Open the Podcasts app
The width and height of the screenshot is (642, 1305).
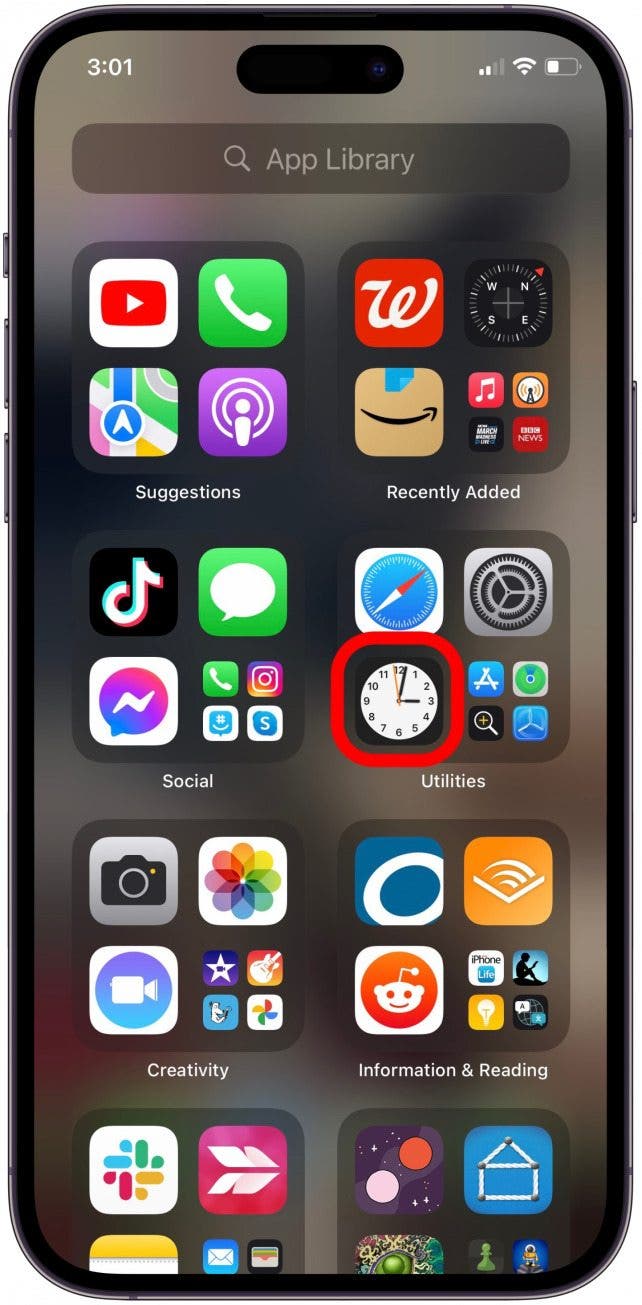242,412
